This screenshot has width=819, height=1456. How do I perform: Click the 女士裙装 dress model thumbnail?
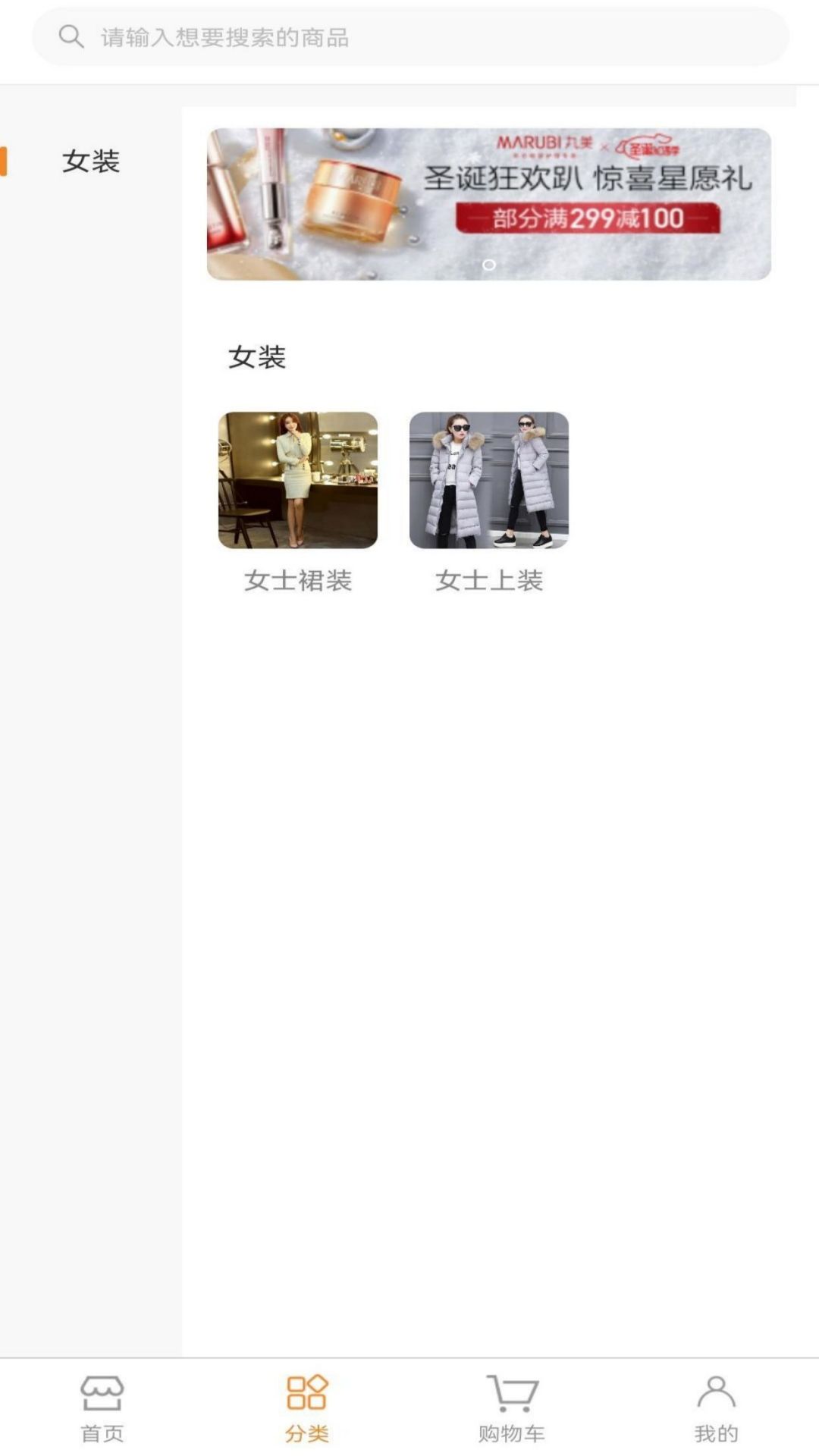click(x=297, y=482)
